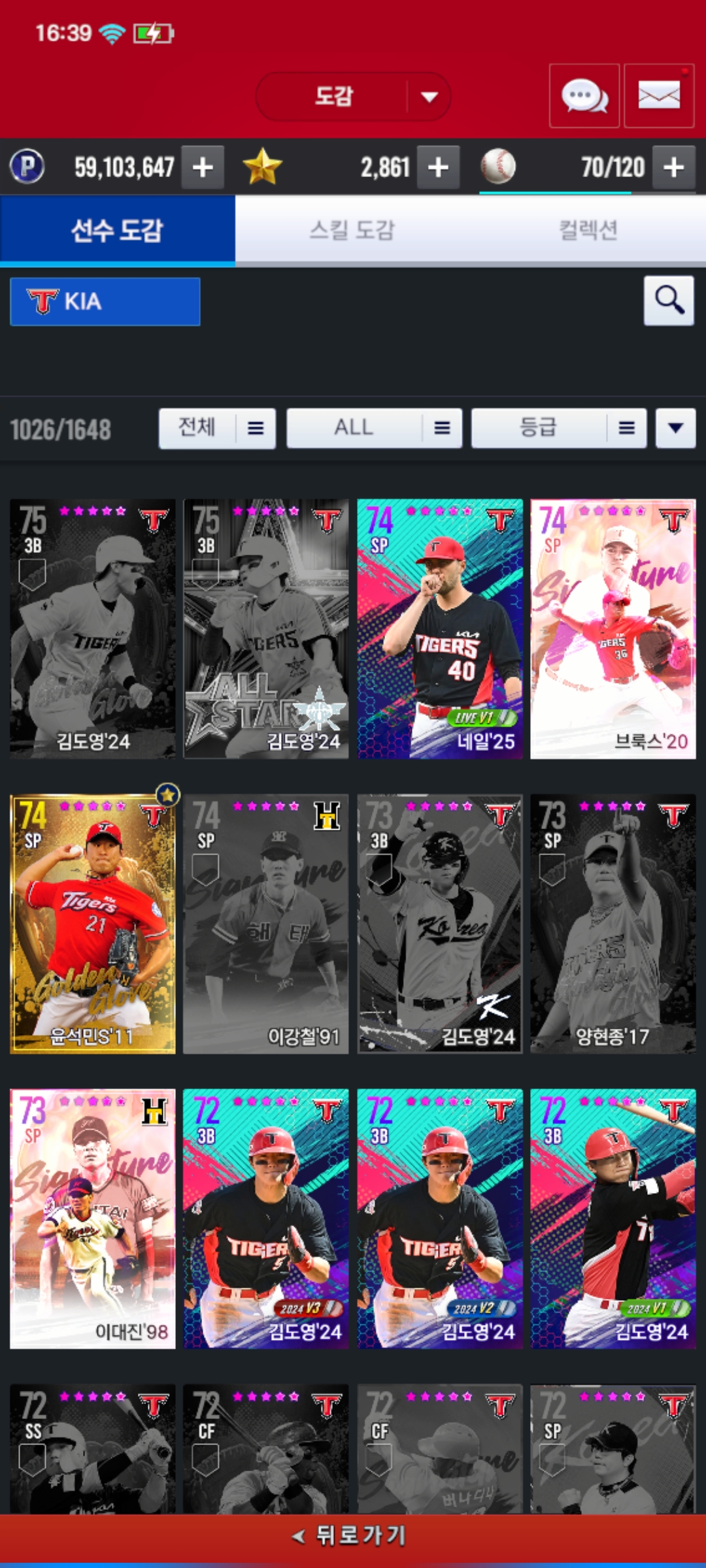Viewport: 706px width, 1568px height.
Task: Open the ALL filter list
Action: point(374,429)
